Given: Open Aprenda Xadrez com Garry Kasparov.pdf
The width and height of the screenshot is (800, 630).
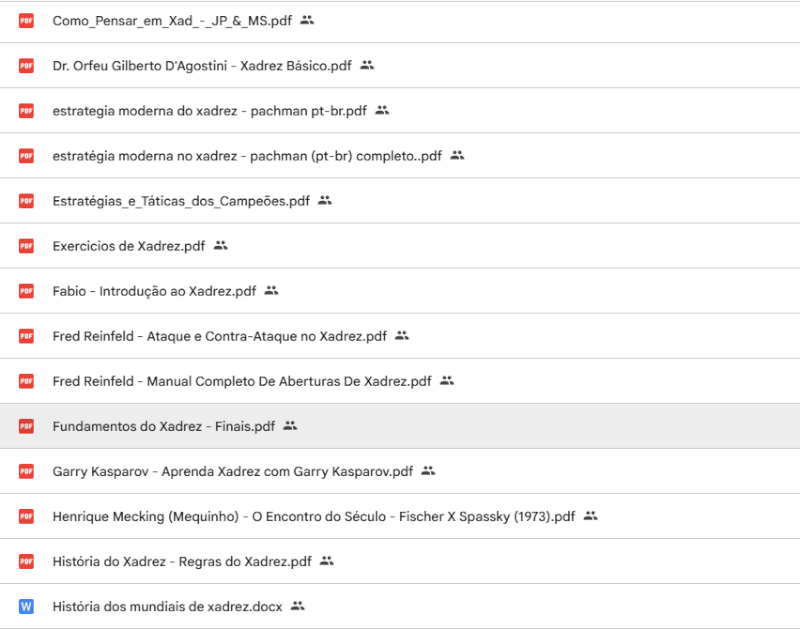Looking at the screenshot, I should pyautogui.click(x=232, y=471).
